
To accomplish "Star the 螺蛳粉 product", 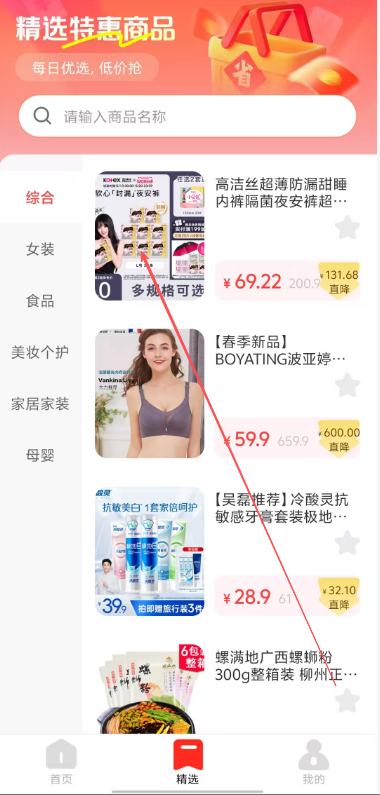I will [348, 700].
